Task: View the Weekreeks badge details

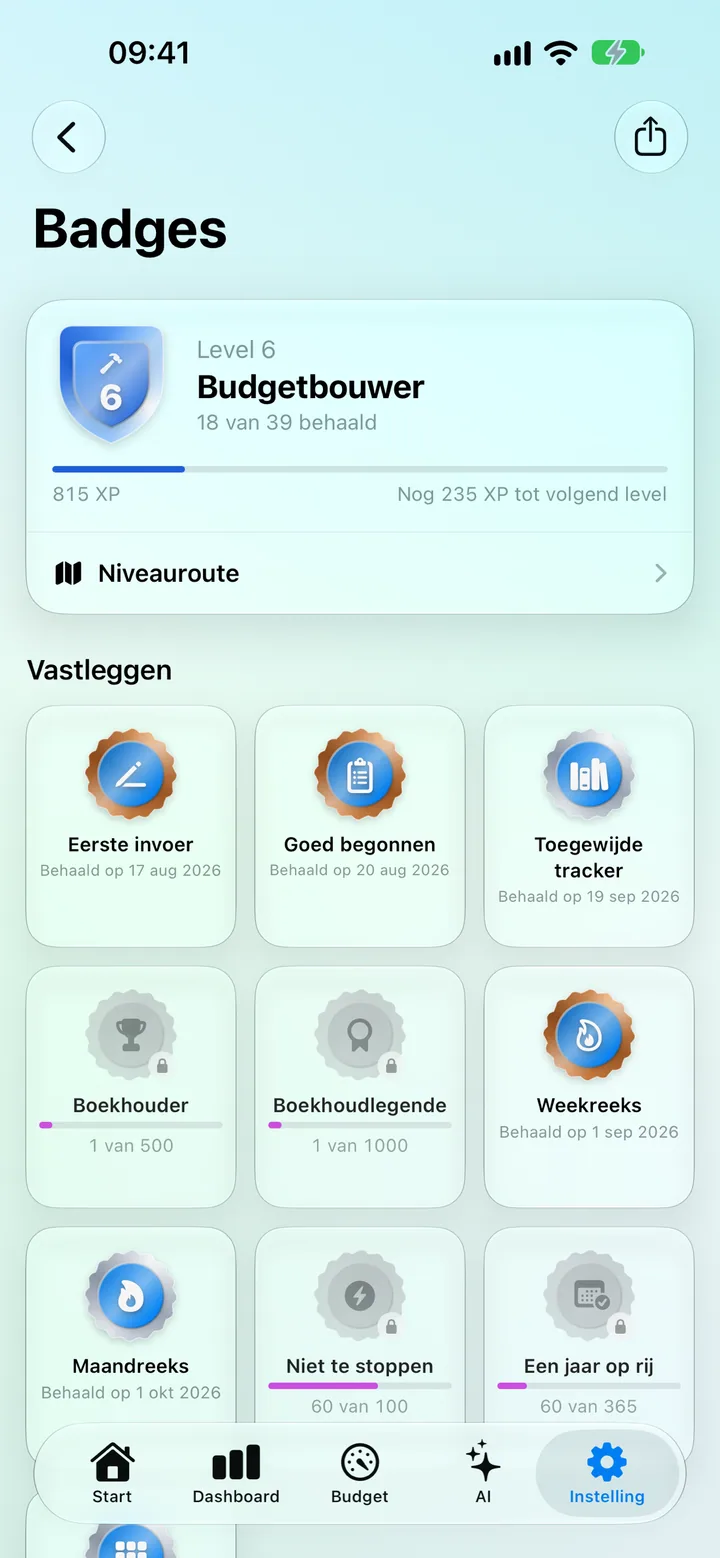Action: [589, 1087]
